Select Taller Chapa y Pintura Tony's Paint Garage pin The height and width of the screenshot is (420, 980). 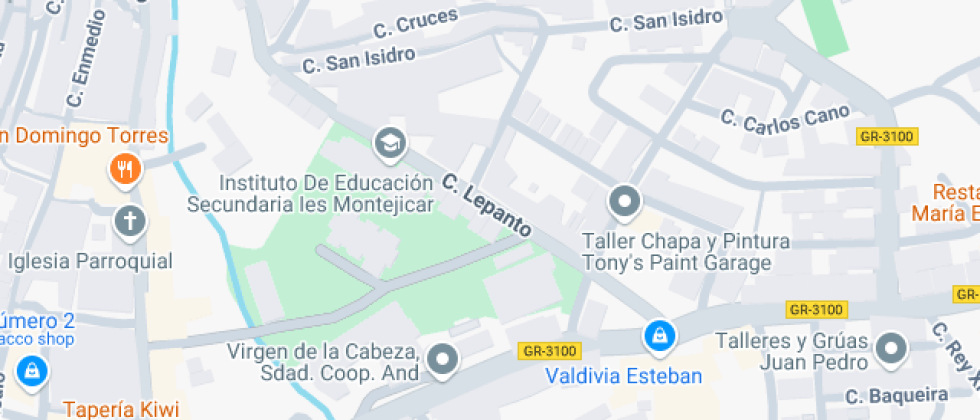point(625,203)
